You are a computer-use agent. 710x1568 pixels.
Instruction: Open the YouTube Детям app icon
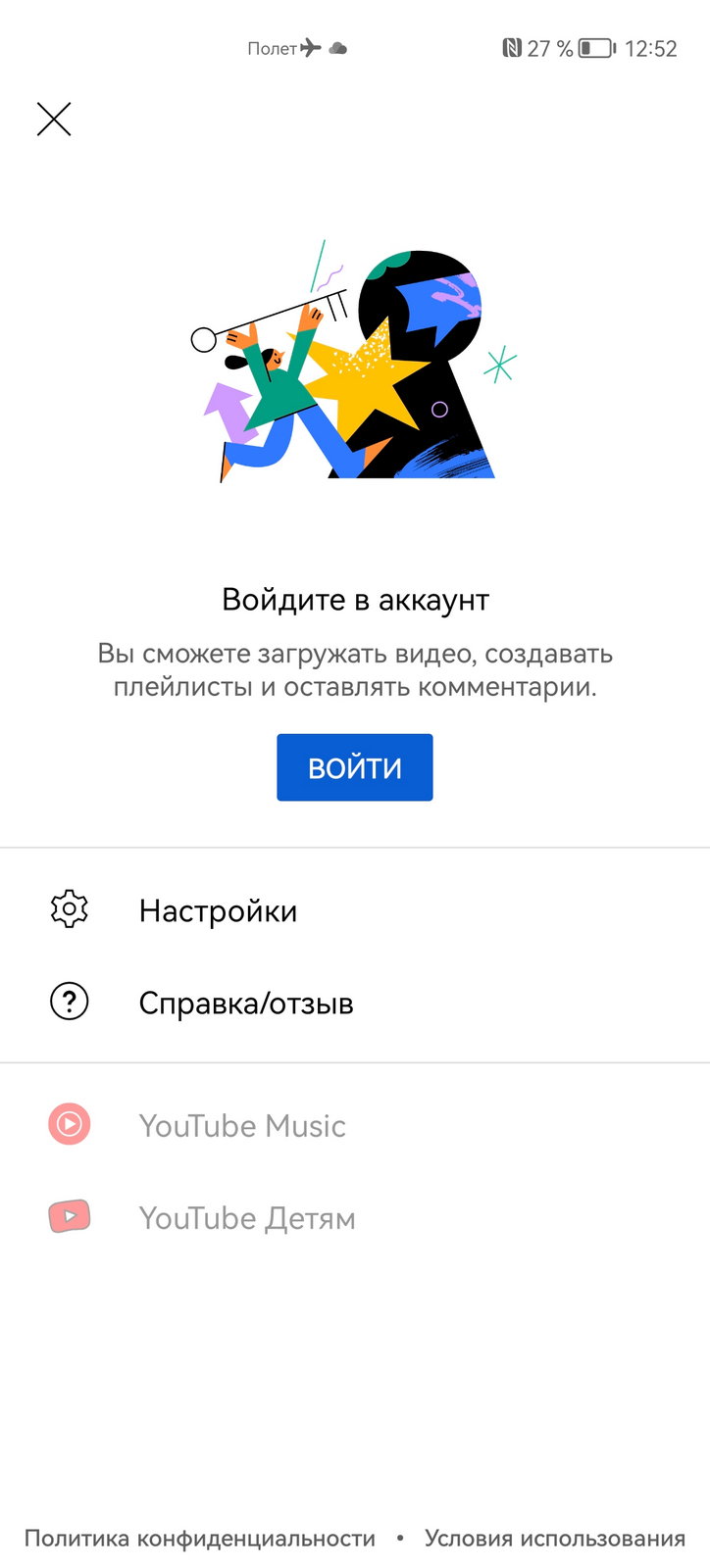[68, 1216]
